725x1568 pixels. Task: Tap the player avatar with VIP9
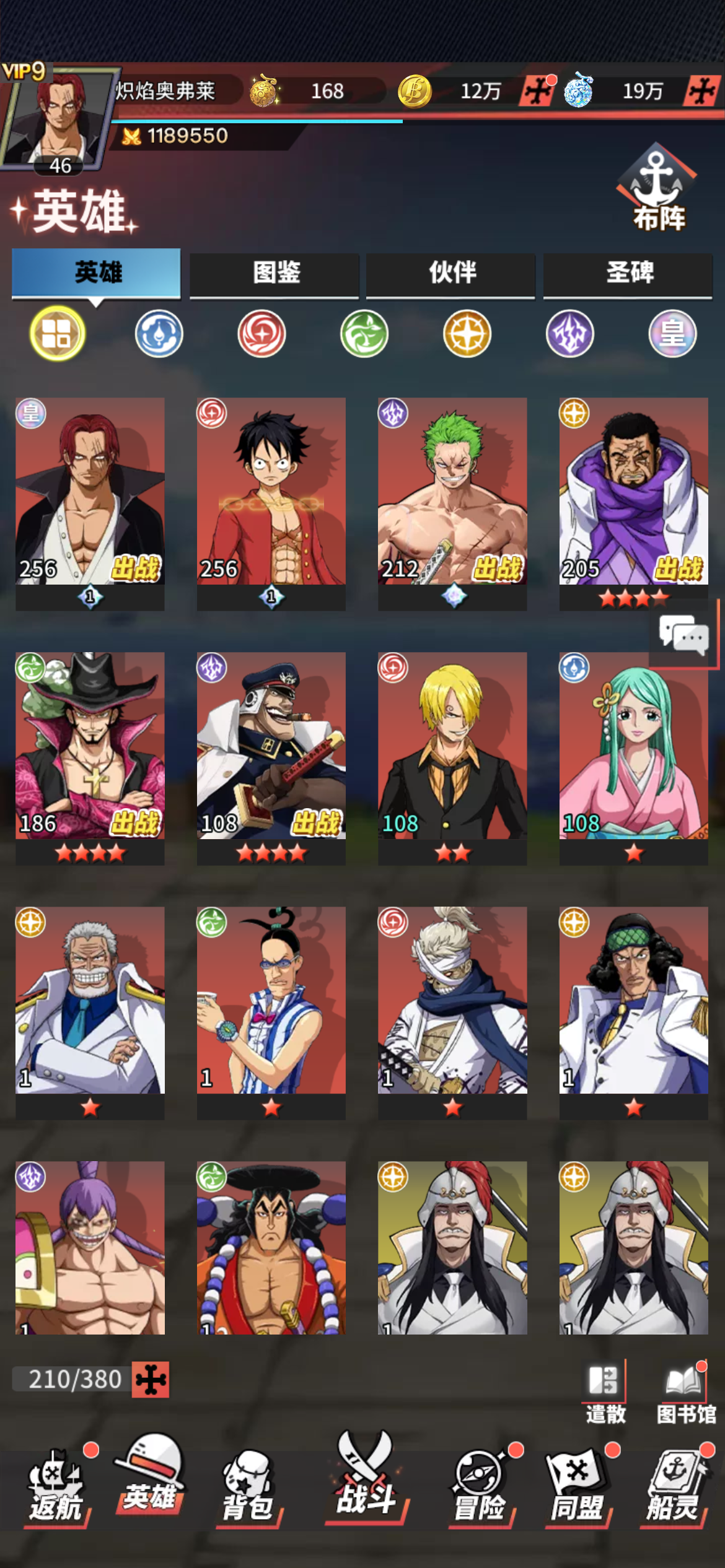57,119
